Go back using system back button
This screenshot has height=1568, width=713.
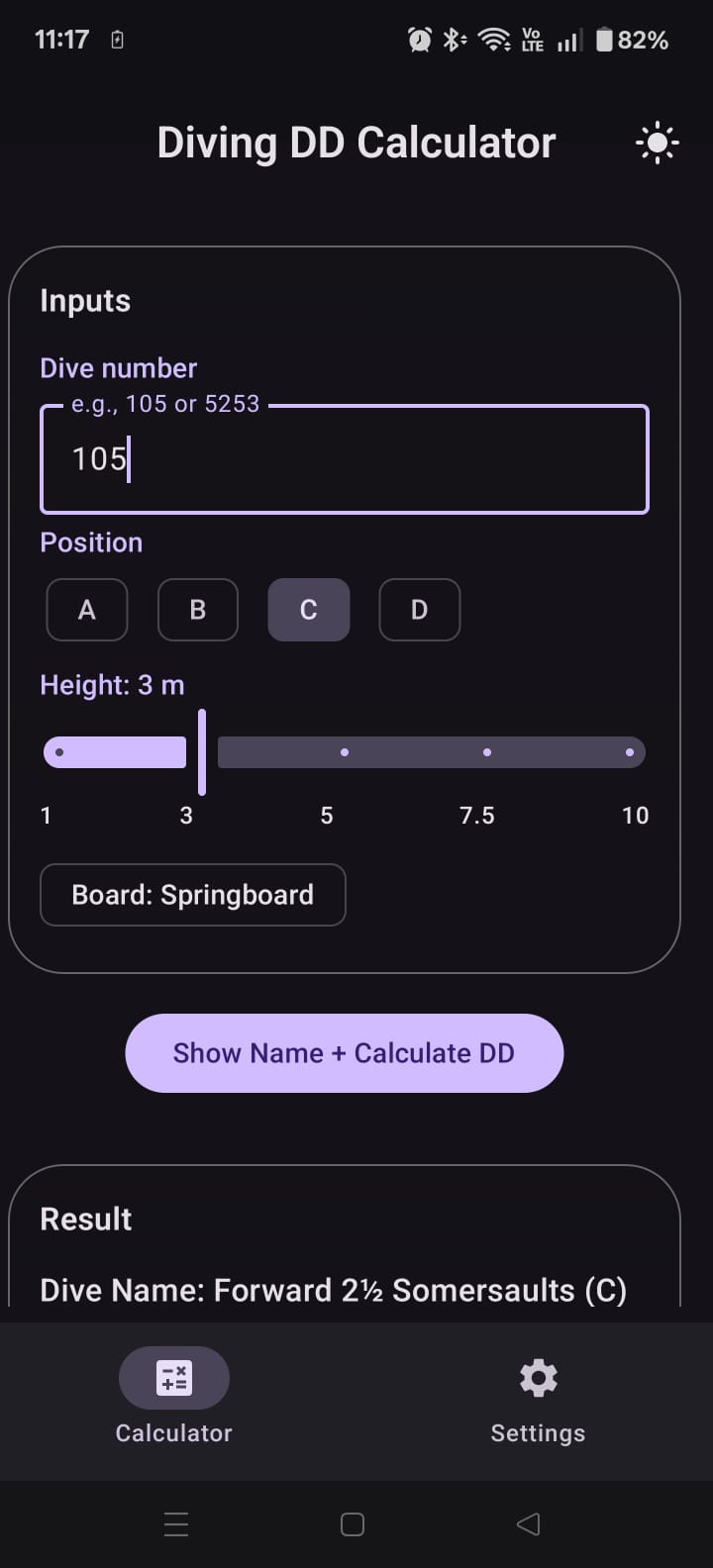click(x=529, y=1524)
